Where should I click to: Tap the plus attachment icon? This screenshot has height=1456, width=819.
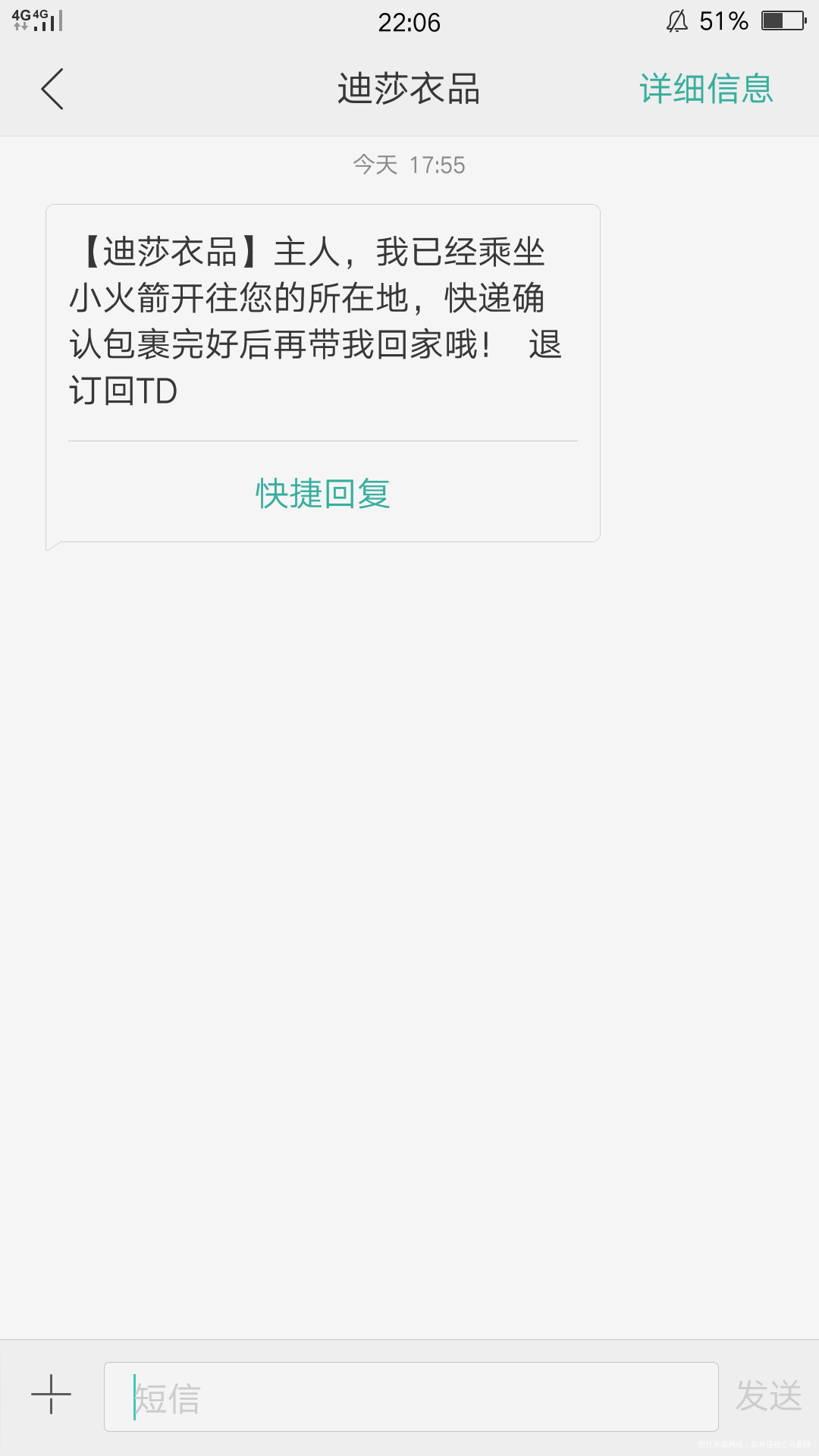click(50, 1395)
